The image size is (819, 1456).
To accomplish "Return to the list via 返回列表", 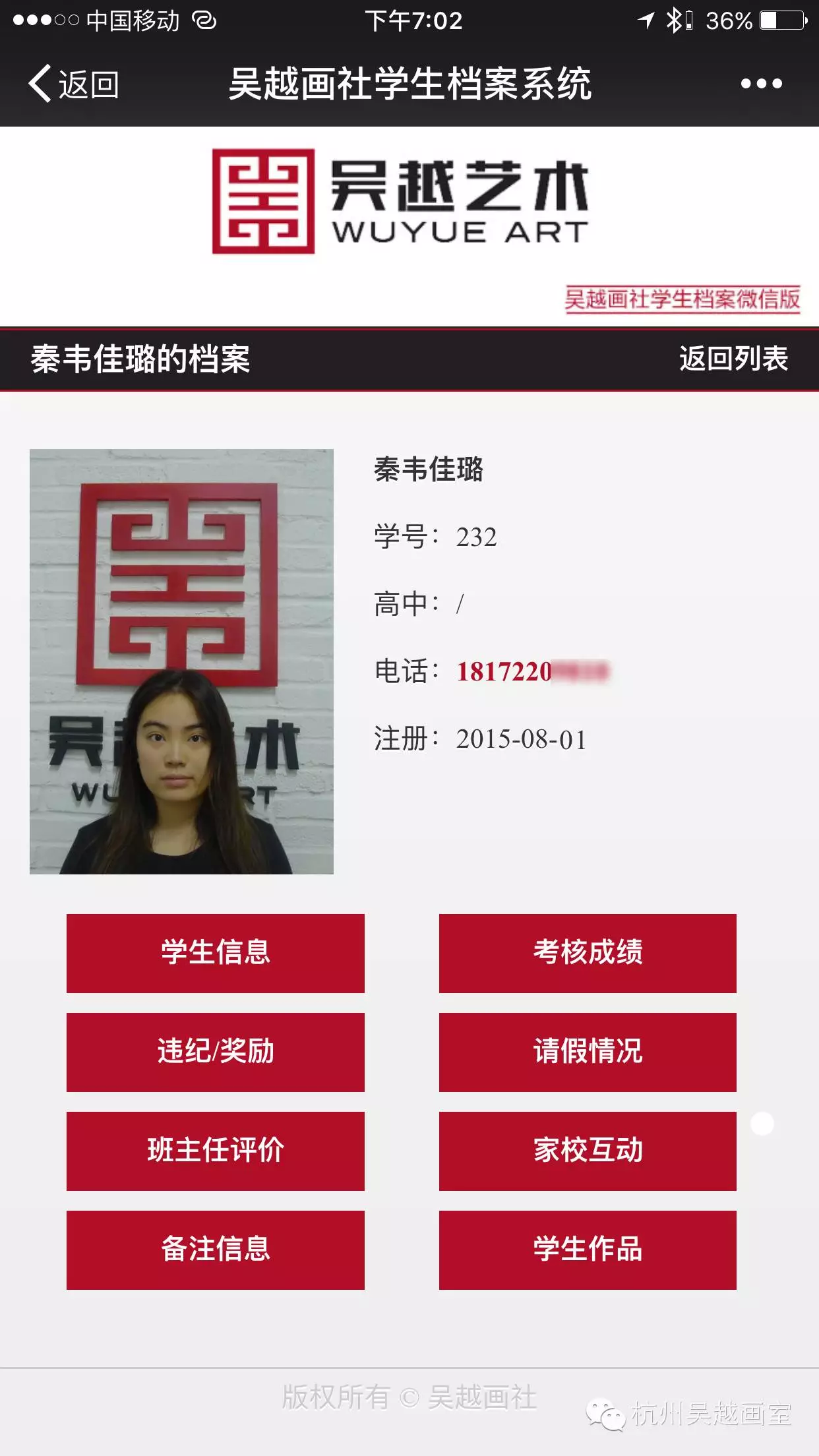I will (x=733, y=359).
